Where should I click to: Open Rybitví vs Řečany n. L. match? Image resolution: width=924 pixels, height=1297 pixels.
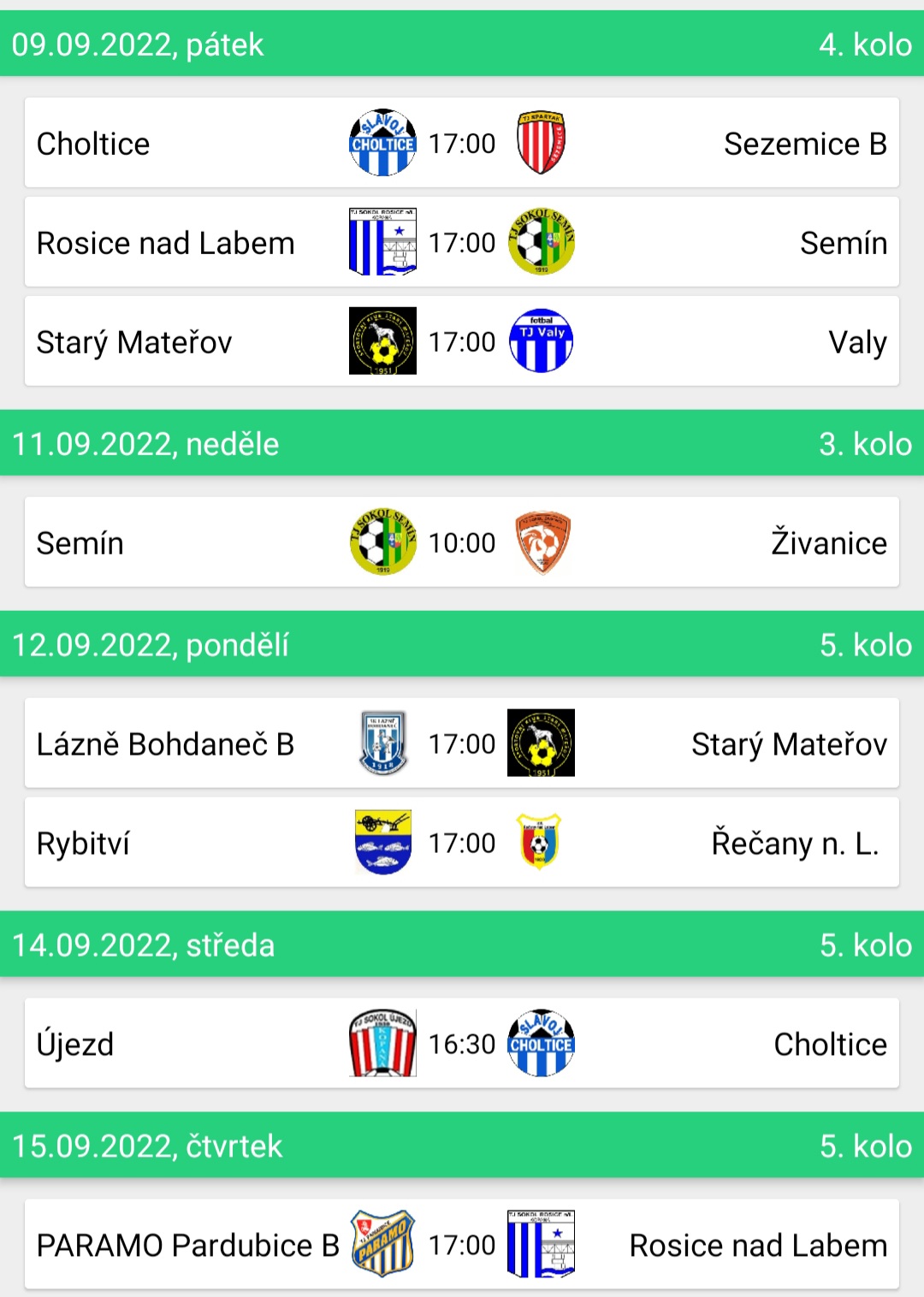pyautogui.click(x=462, y=843)
